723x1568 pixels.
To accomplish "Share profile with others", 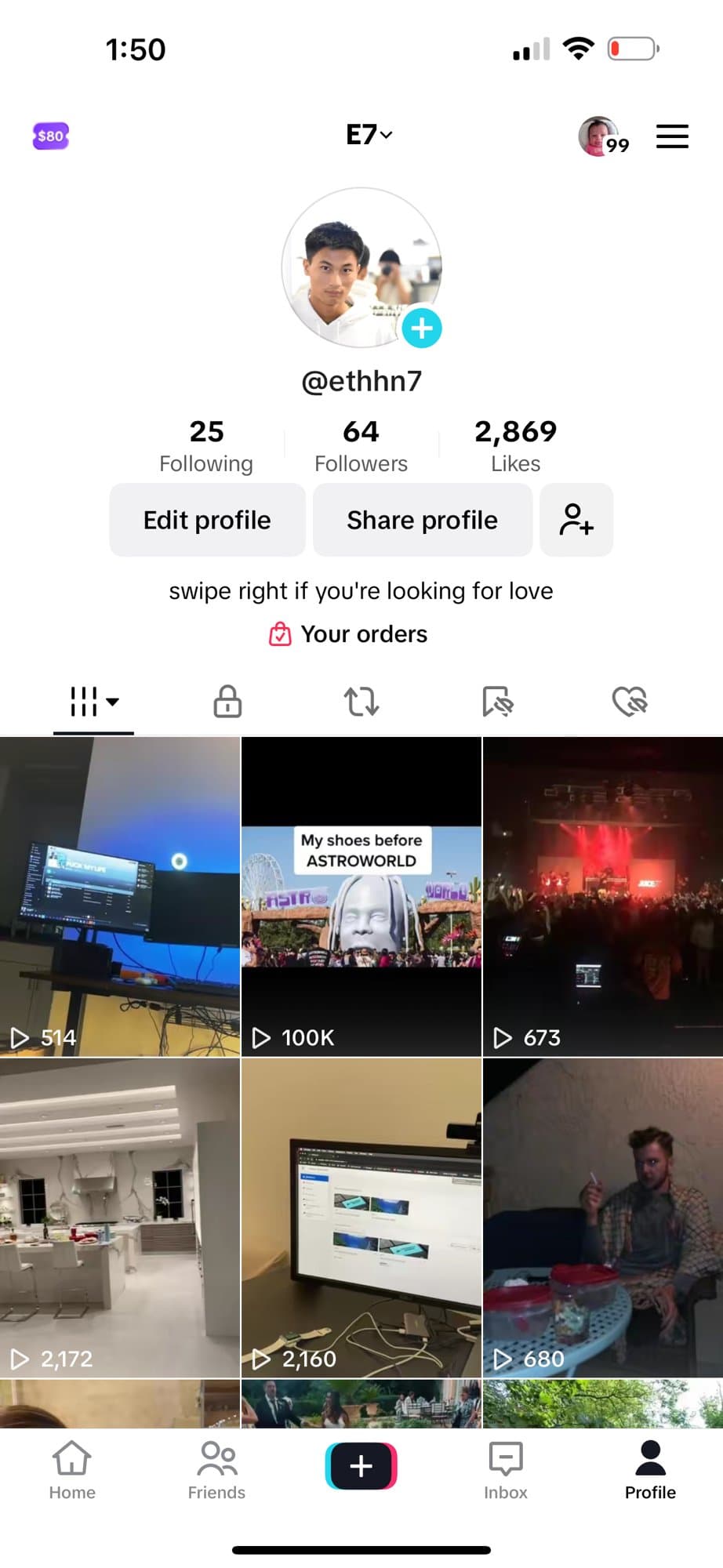I will click(x=422, y=520).
